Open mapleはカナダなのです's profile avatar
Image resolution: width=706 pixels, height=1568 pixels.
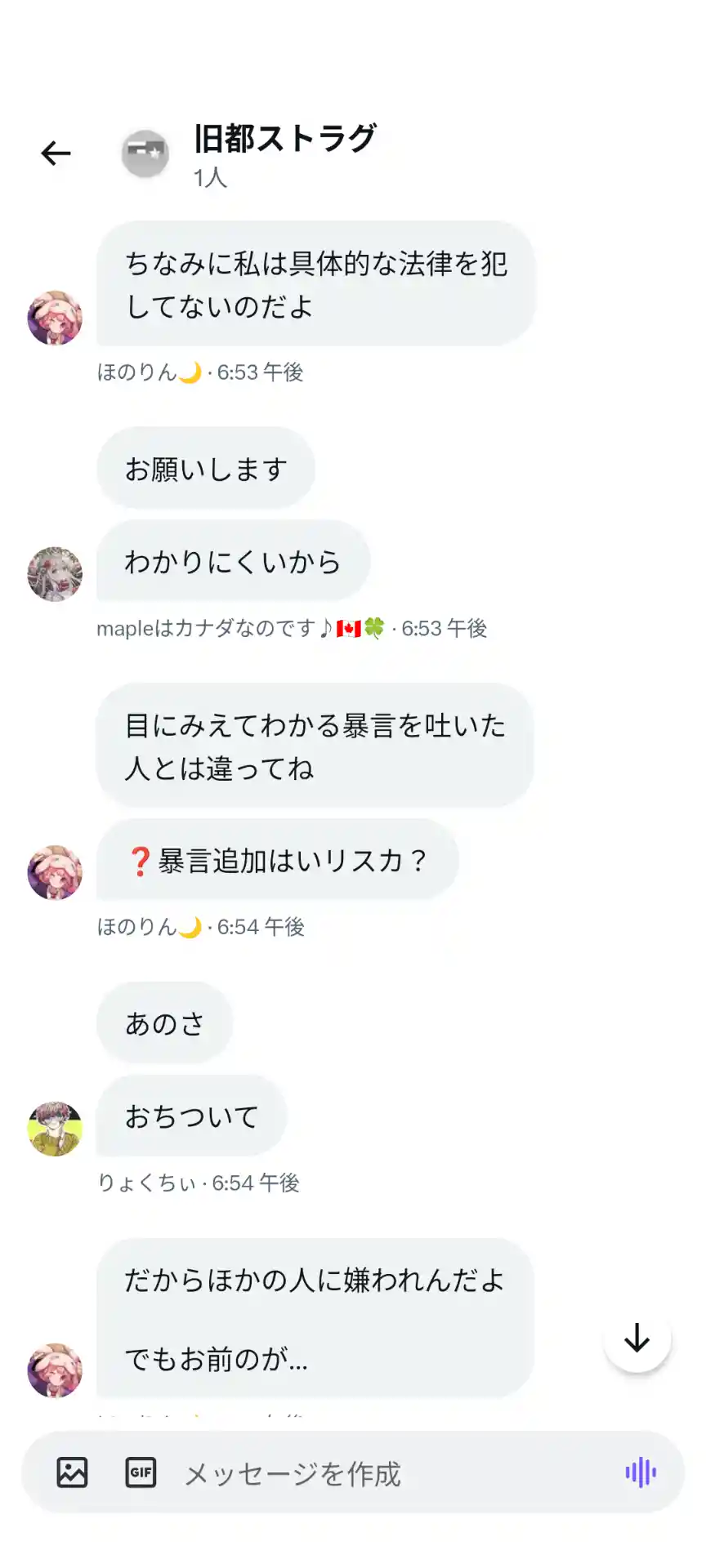click(55, 574)
